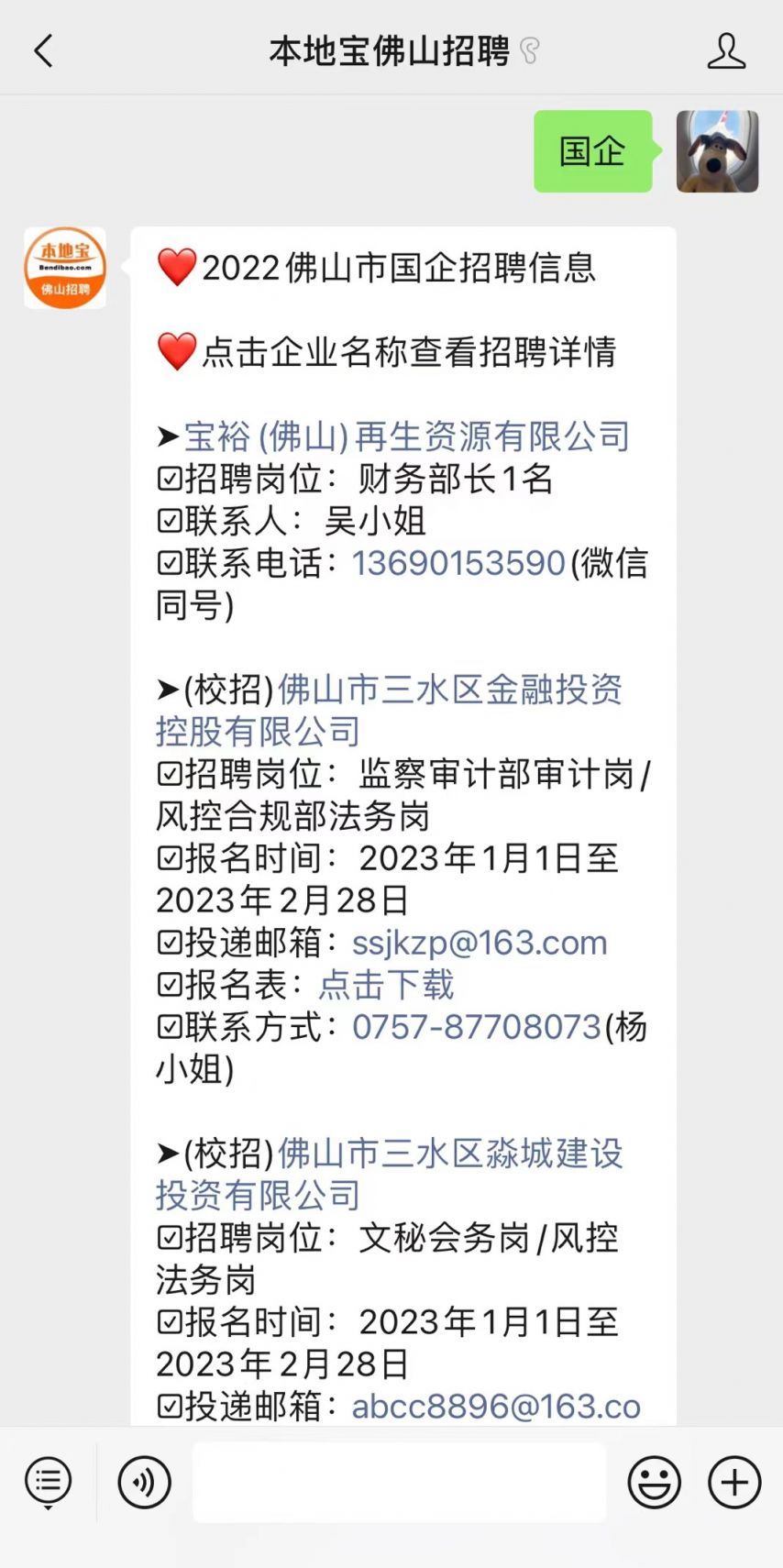Open the emoji picker
The height and width of the screenshot is (1568, 783).
654,1482
